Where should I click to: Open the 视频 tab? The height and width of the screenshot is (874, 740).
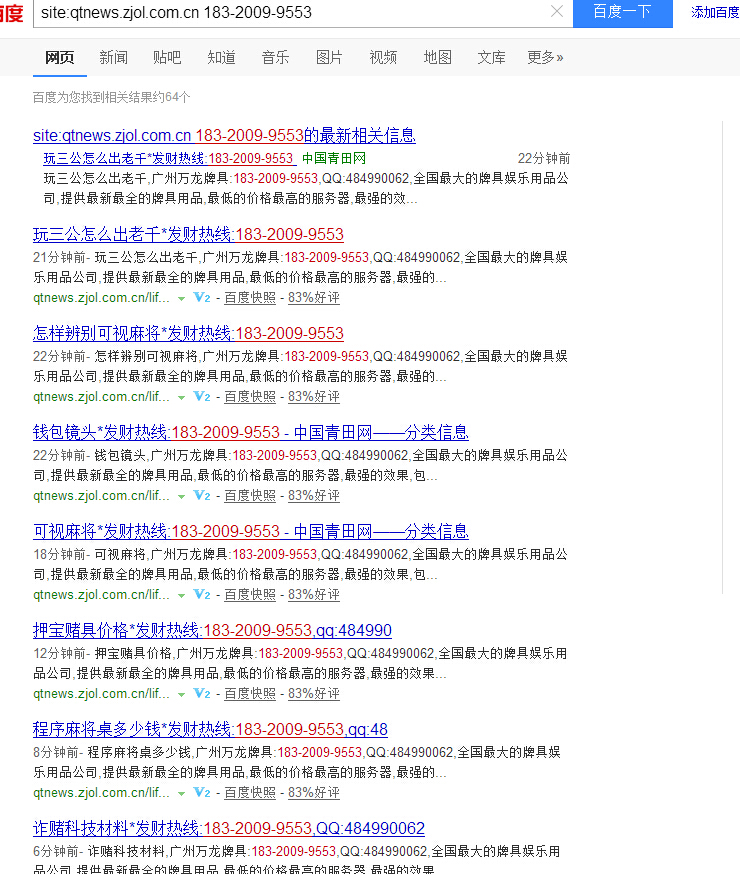383,57
